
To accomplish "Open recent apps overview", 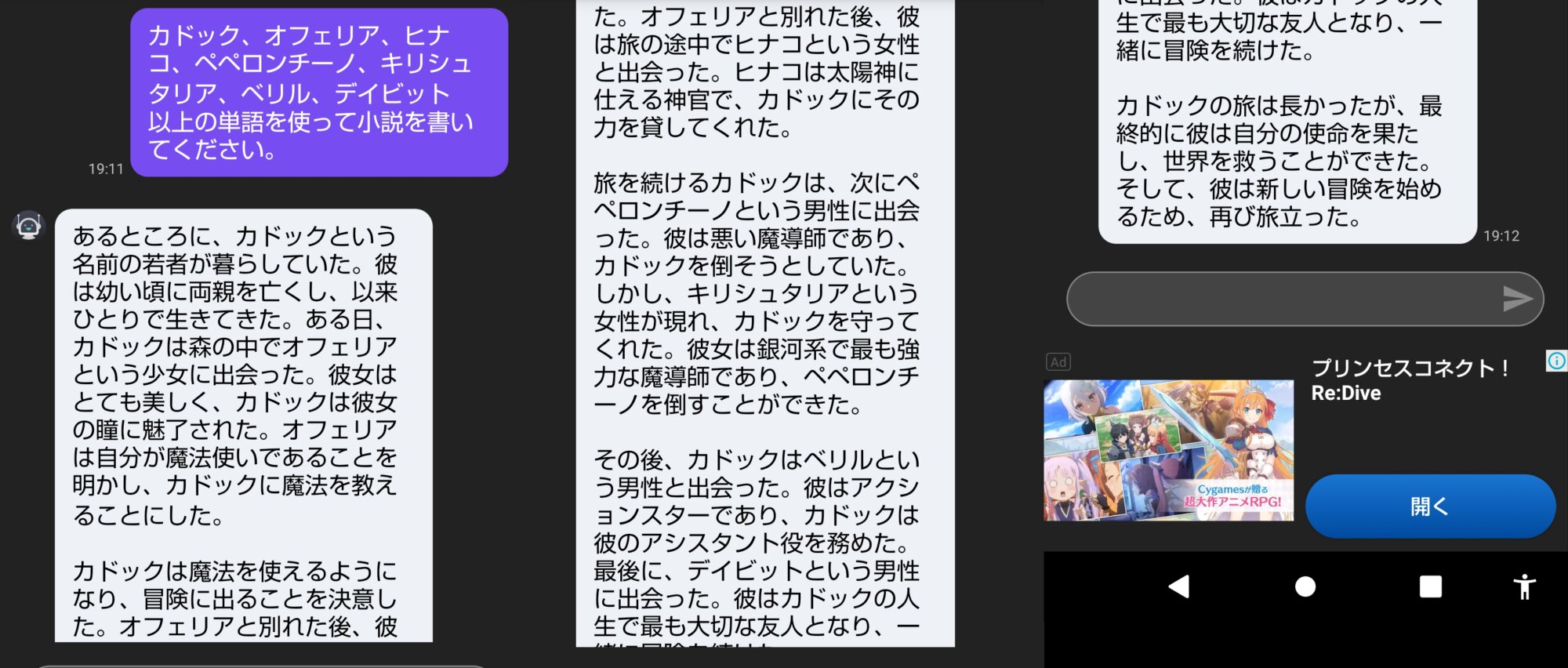I will pos(1430,586).
